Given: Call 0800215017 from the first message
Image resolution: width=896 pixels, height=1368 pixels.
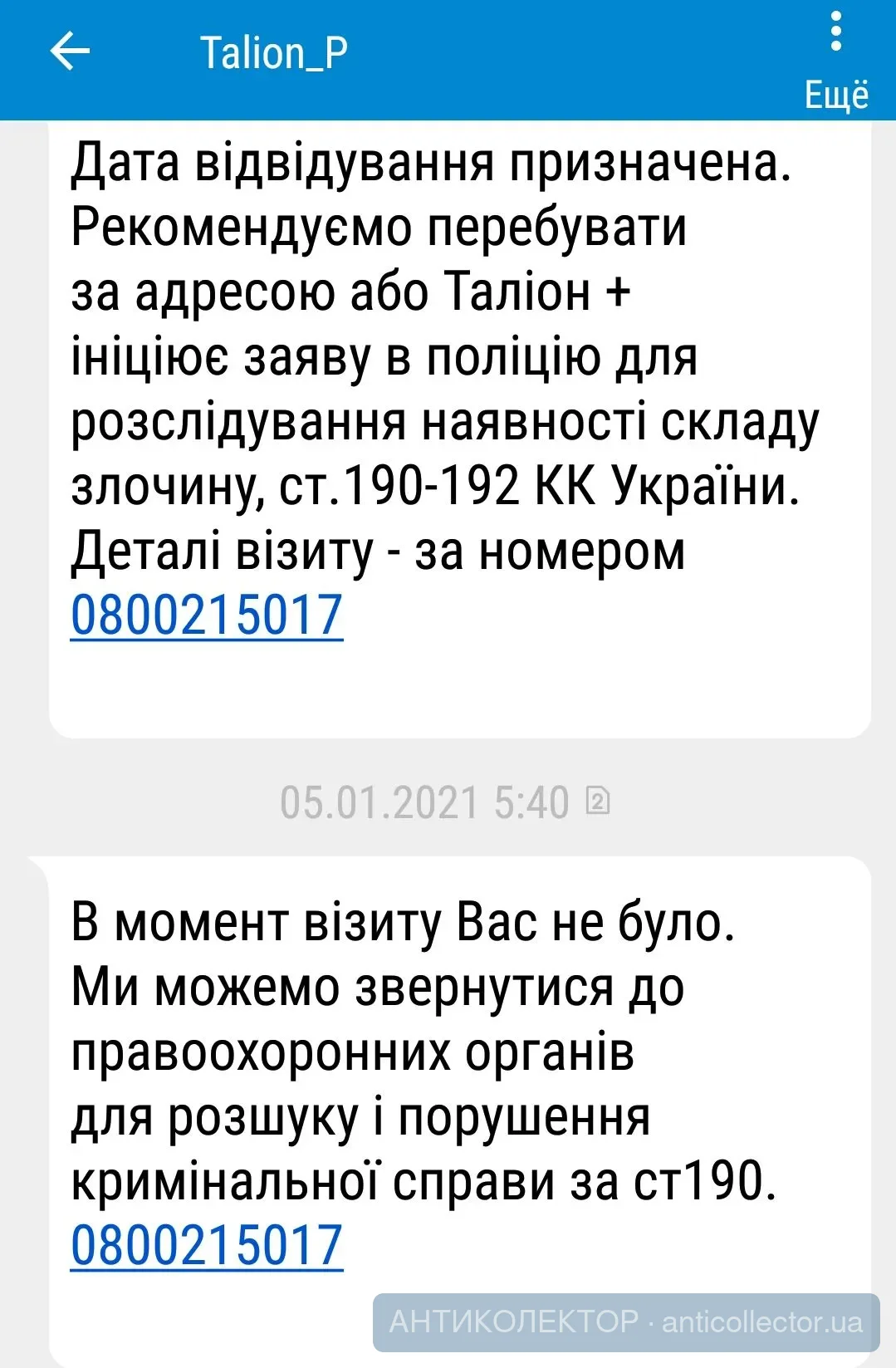Looking at the screenshot, I should coord(207,615).
